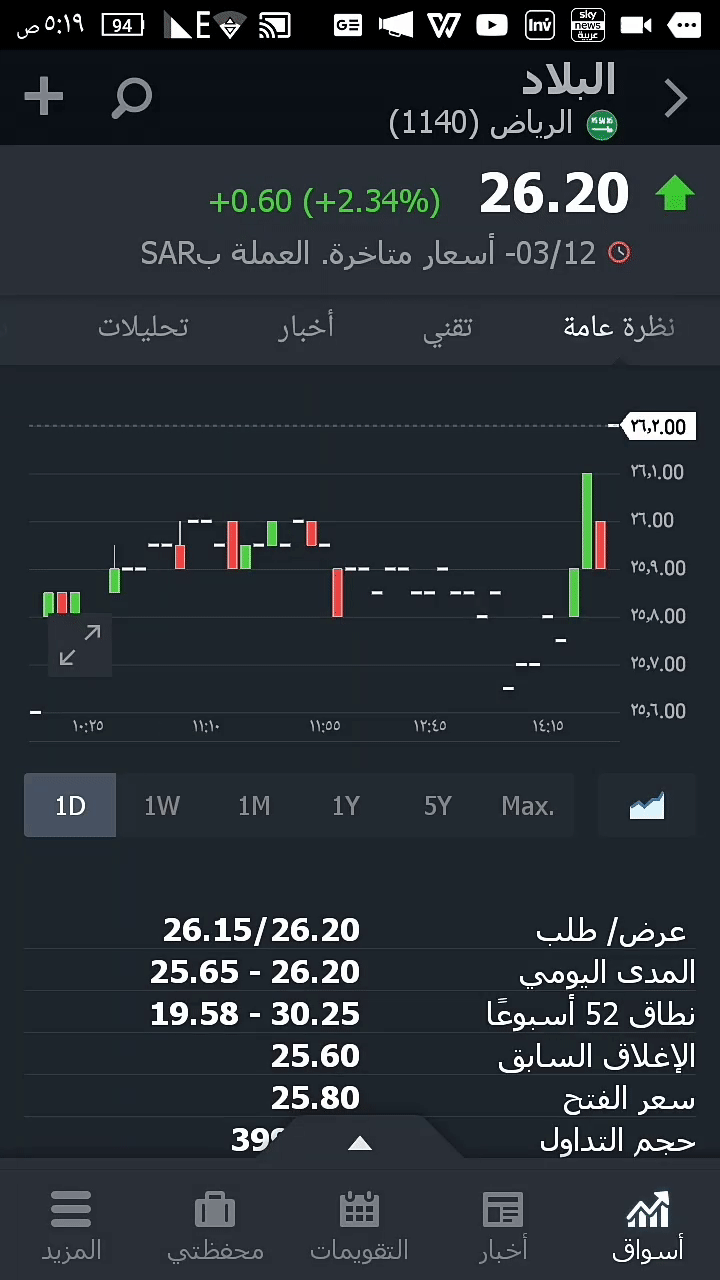Viewport: 720px width, 1280px height.
Task: Switch to the تقني tab
Action: (447, 327)
